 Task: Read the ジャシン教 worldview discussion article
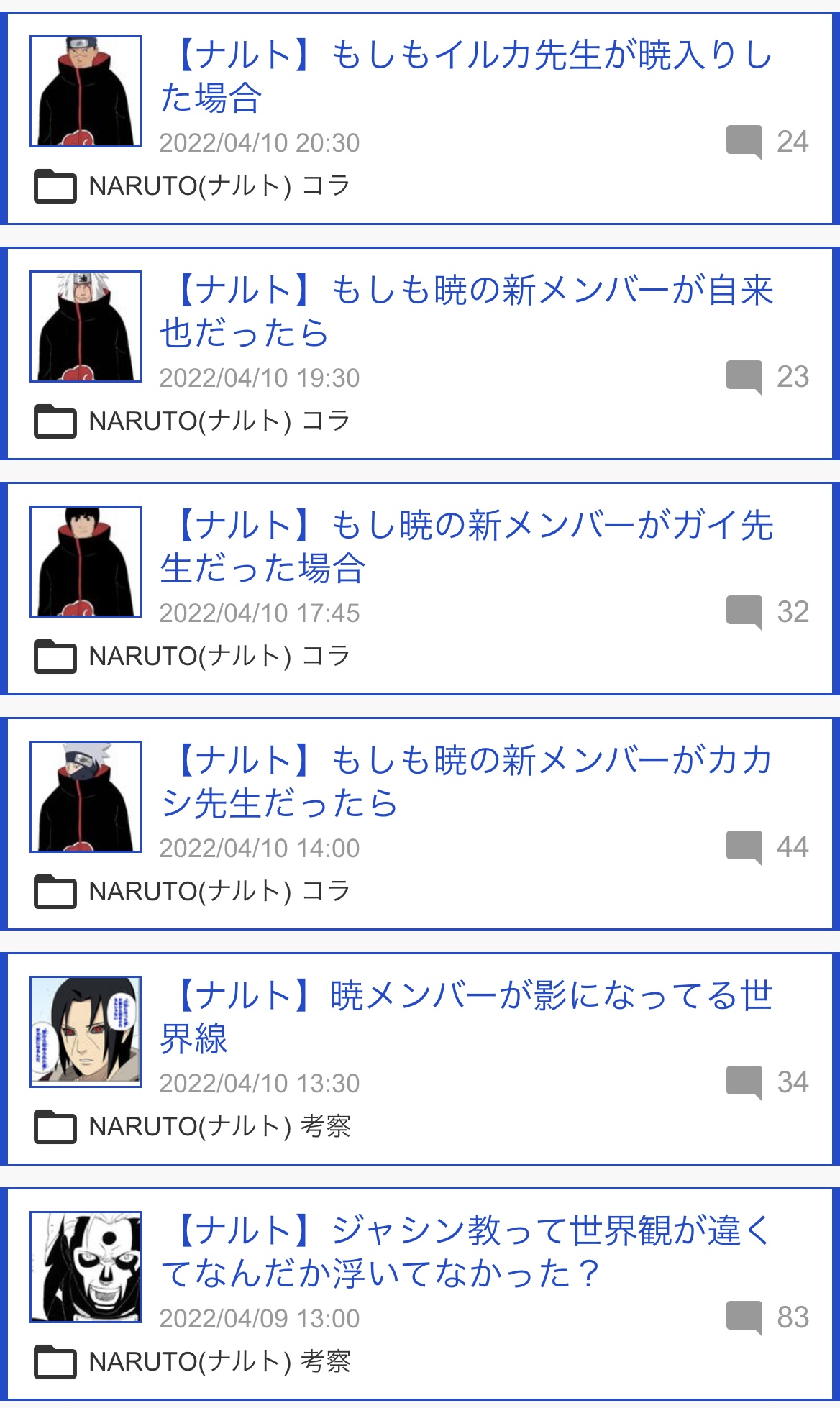click(x=466, y=1252)
